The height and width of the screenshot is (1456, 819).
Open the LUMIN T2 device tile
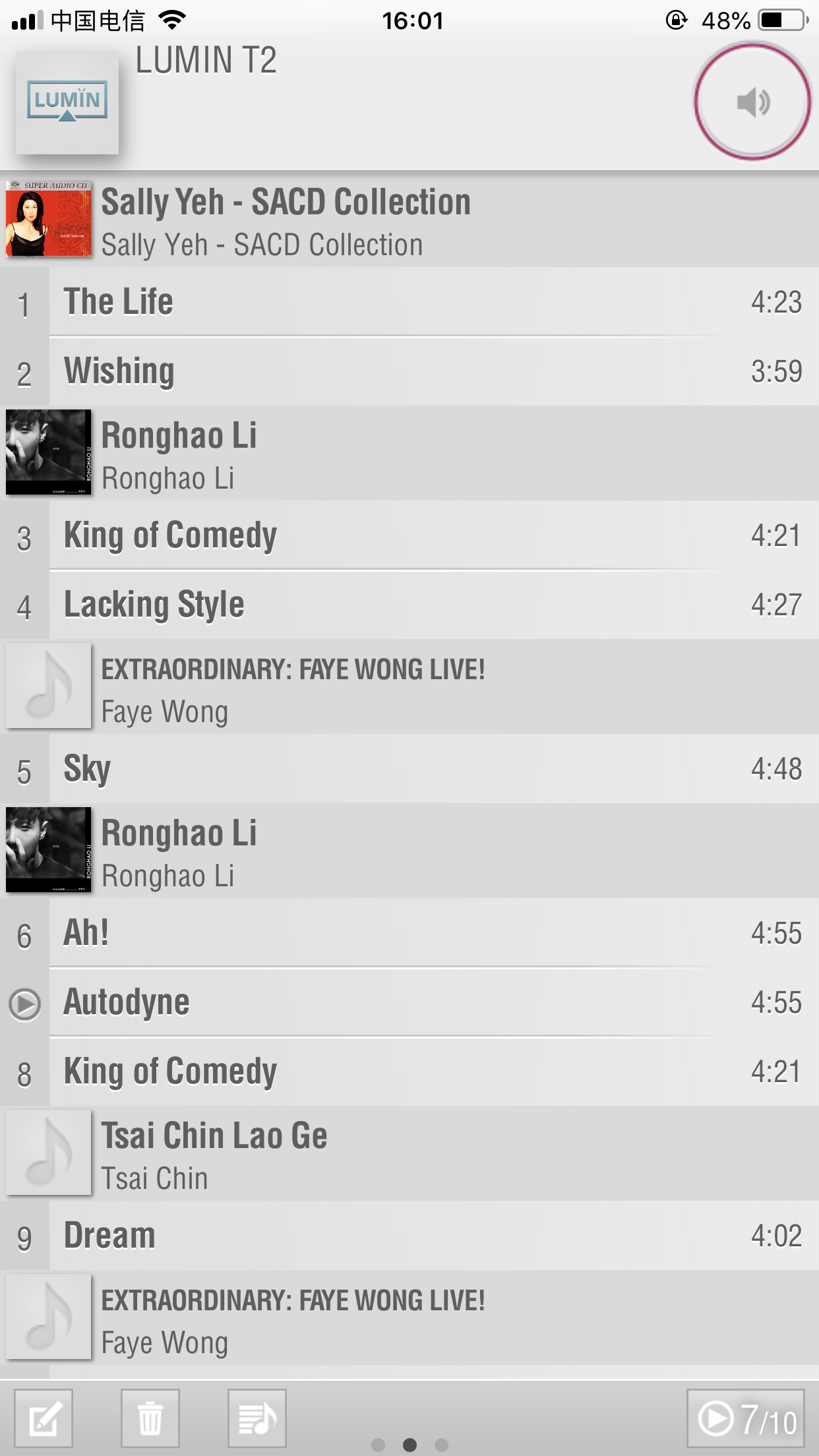tap(67, 103)
